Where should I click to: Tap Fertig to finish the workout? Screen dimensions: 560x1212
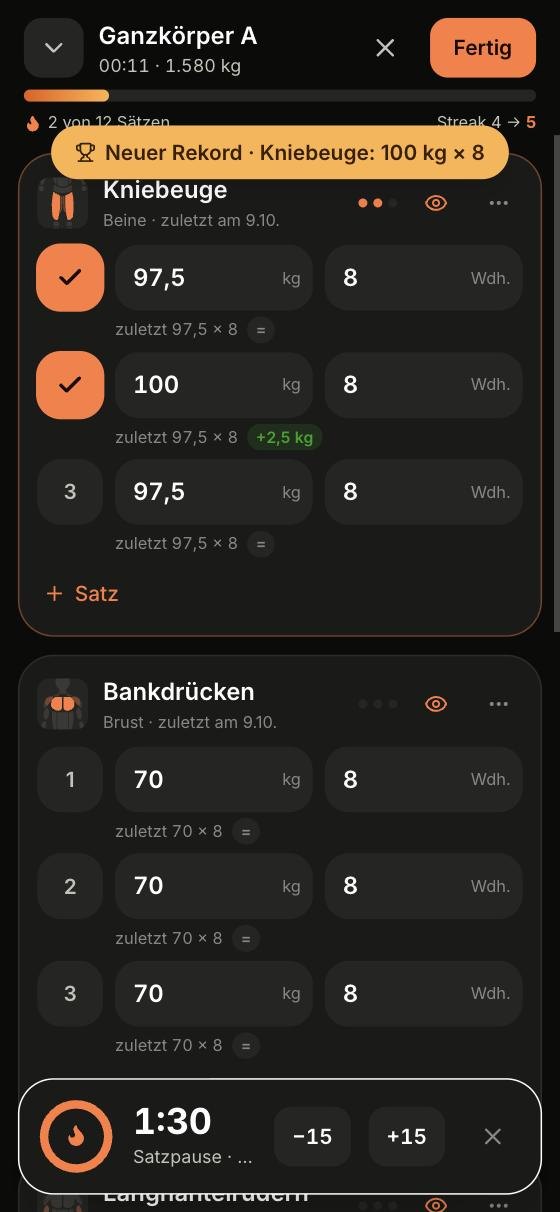pyautogui.click(x=483, y=48)
